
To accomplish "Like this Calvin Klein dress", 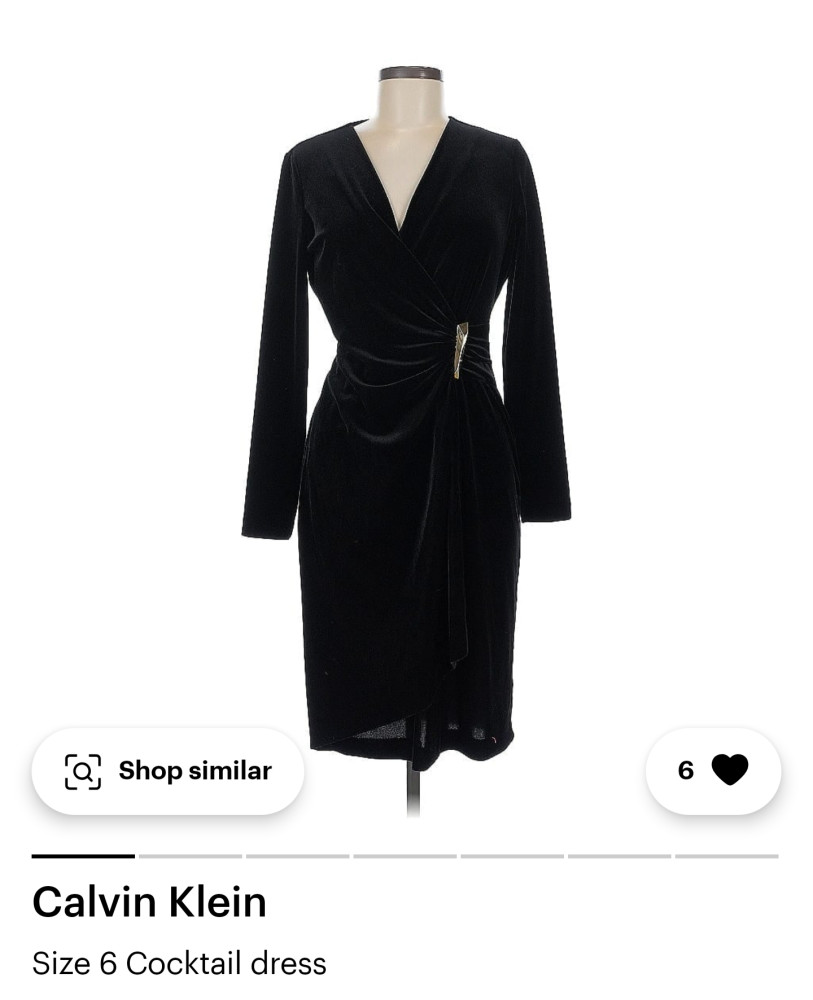I will click(728, 770).
